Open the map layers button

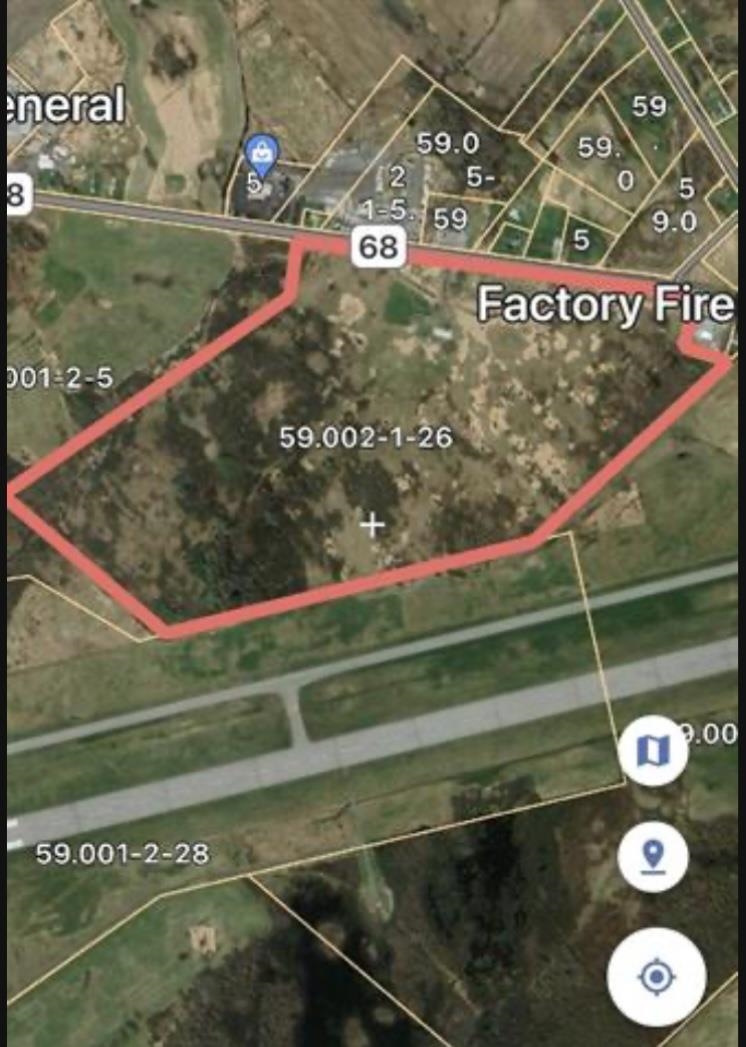coord(652,750)
